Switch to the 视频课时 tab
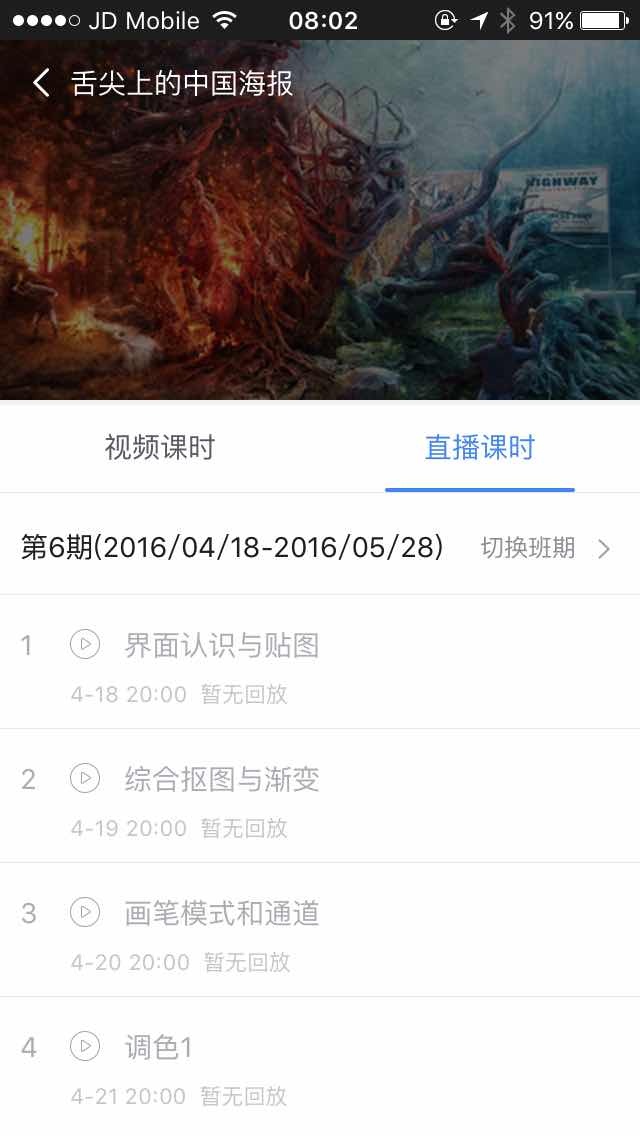This screenshot has height=1136, width=640. pyautogui.click(x=160, y=448)
